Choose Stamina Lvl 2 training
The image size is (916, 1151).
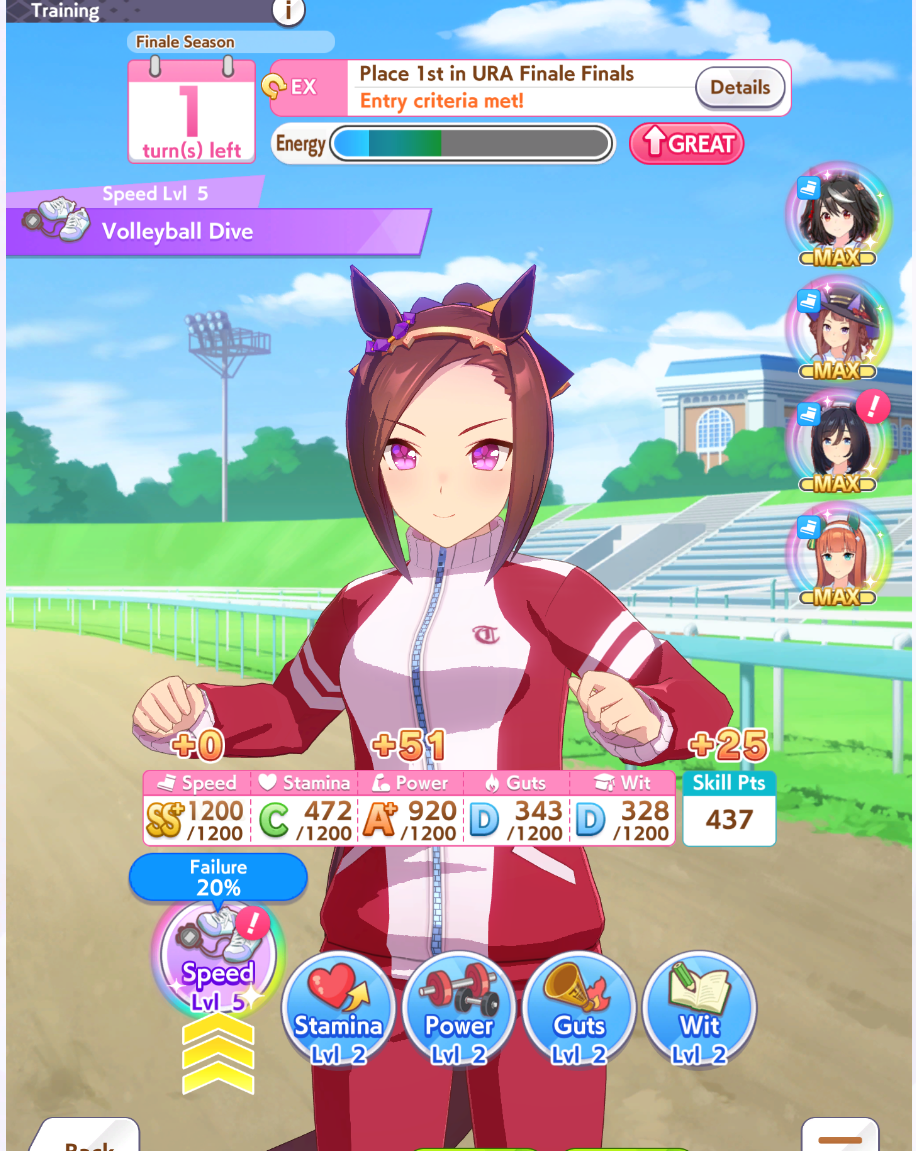(x=337, y=1008)
